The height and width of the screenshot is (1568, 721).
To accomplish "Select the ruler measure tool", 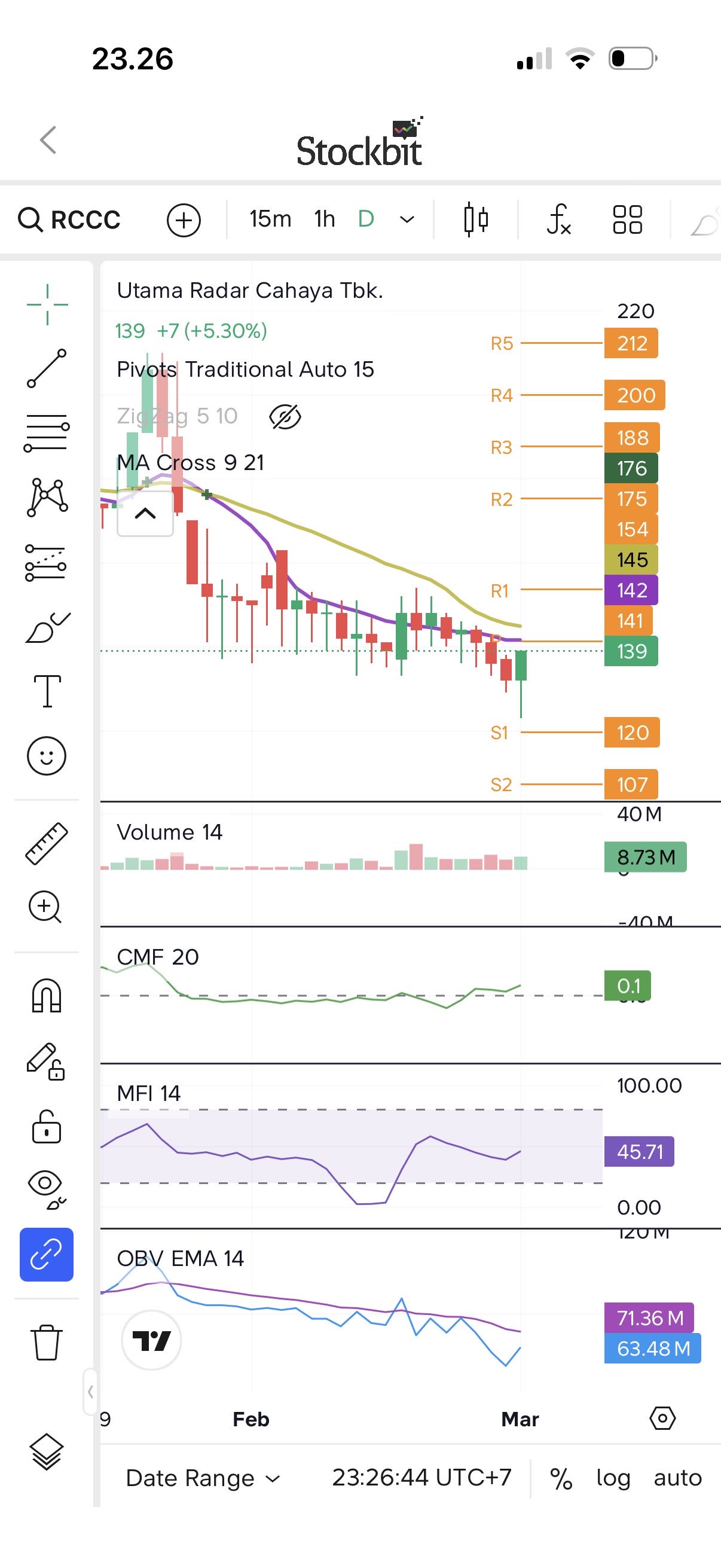I will [47, 843].
